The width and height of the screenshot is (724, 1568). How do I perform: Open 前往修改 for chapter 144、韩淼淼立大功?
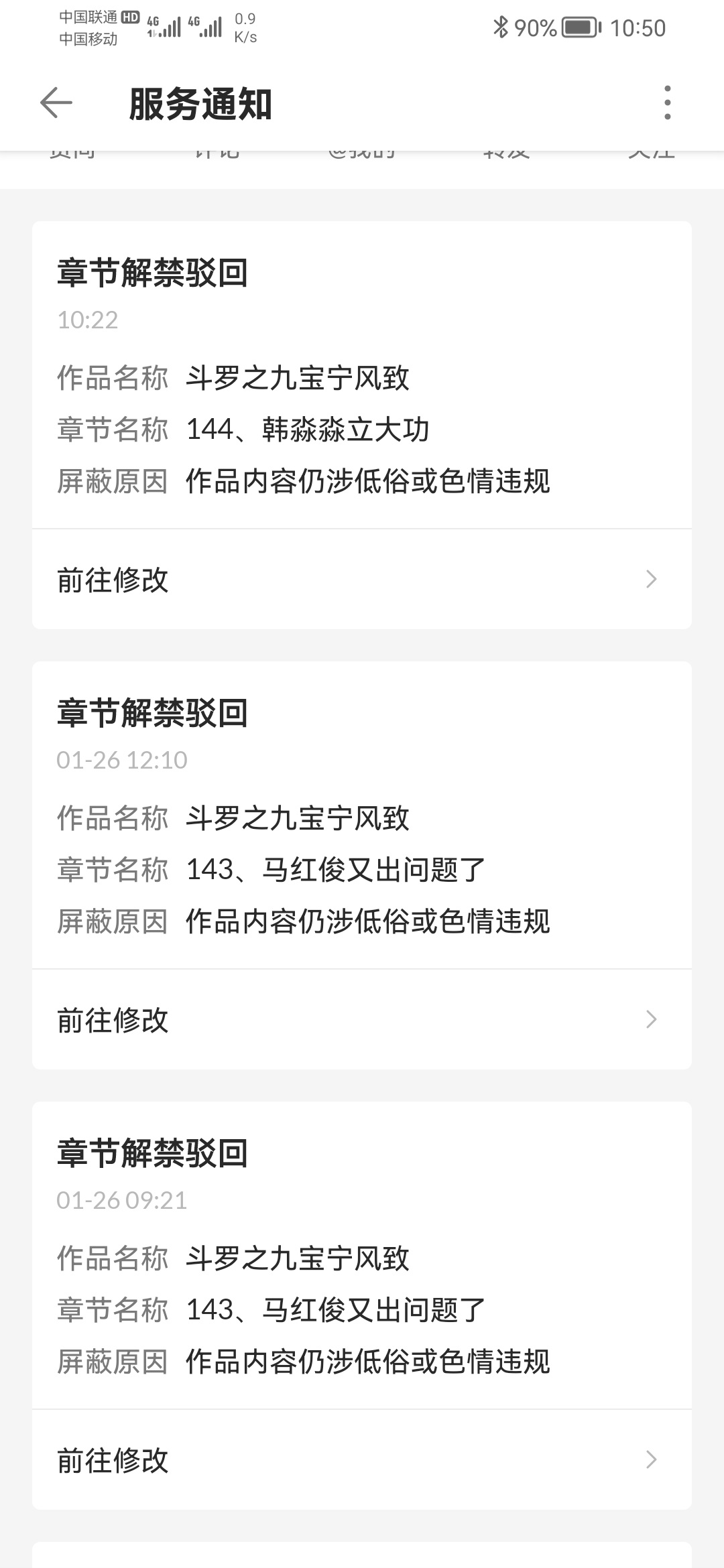pyautogui.click(x=362, y=580)
